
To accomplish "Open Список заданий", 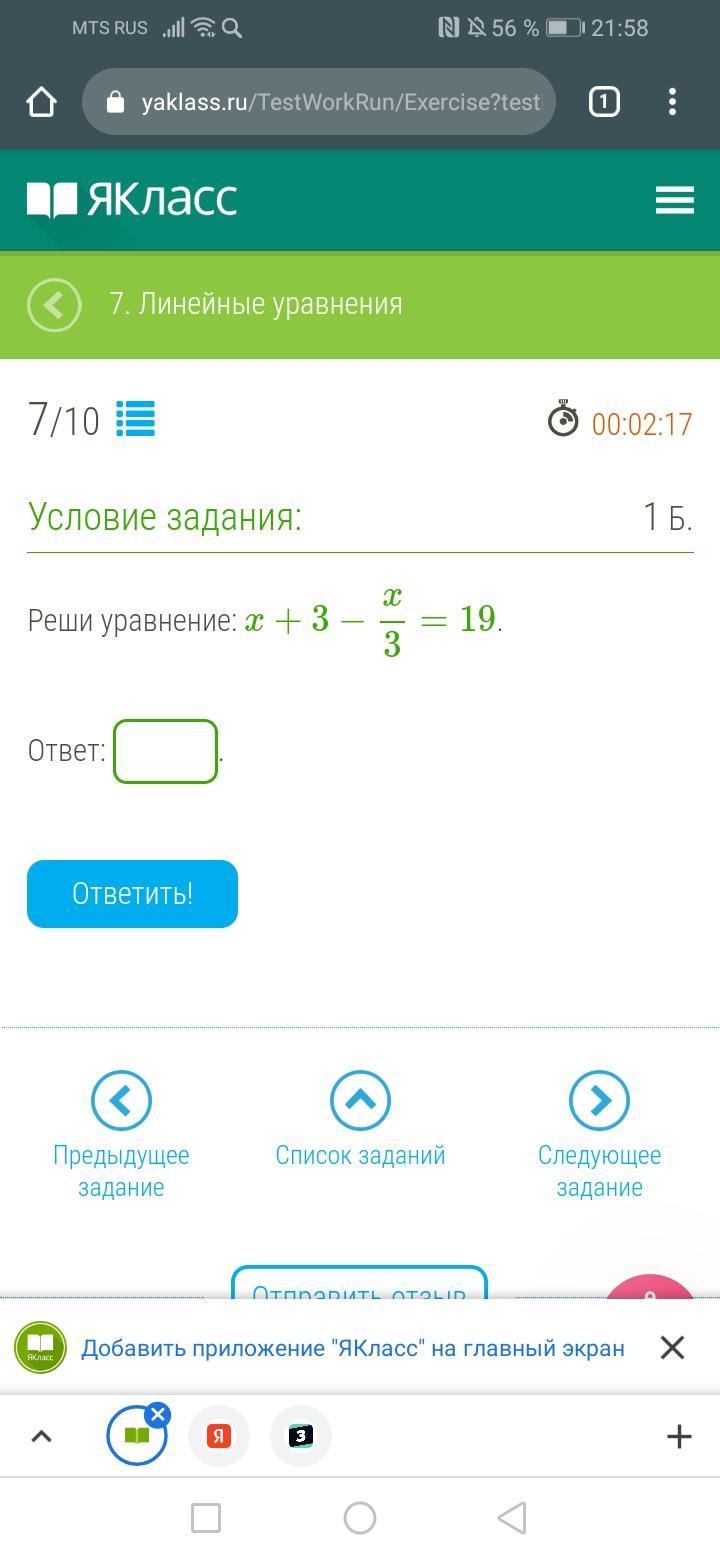I will [360, 1100].
